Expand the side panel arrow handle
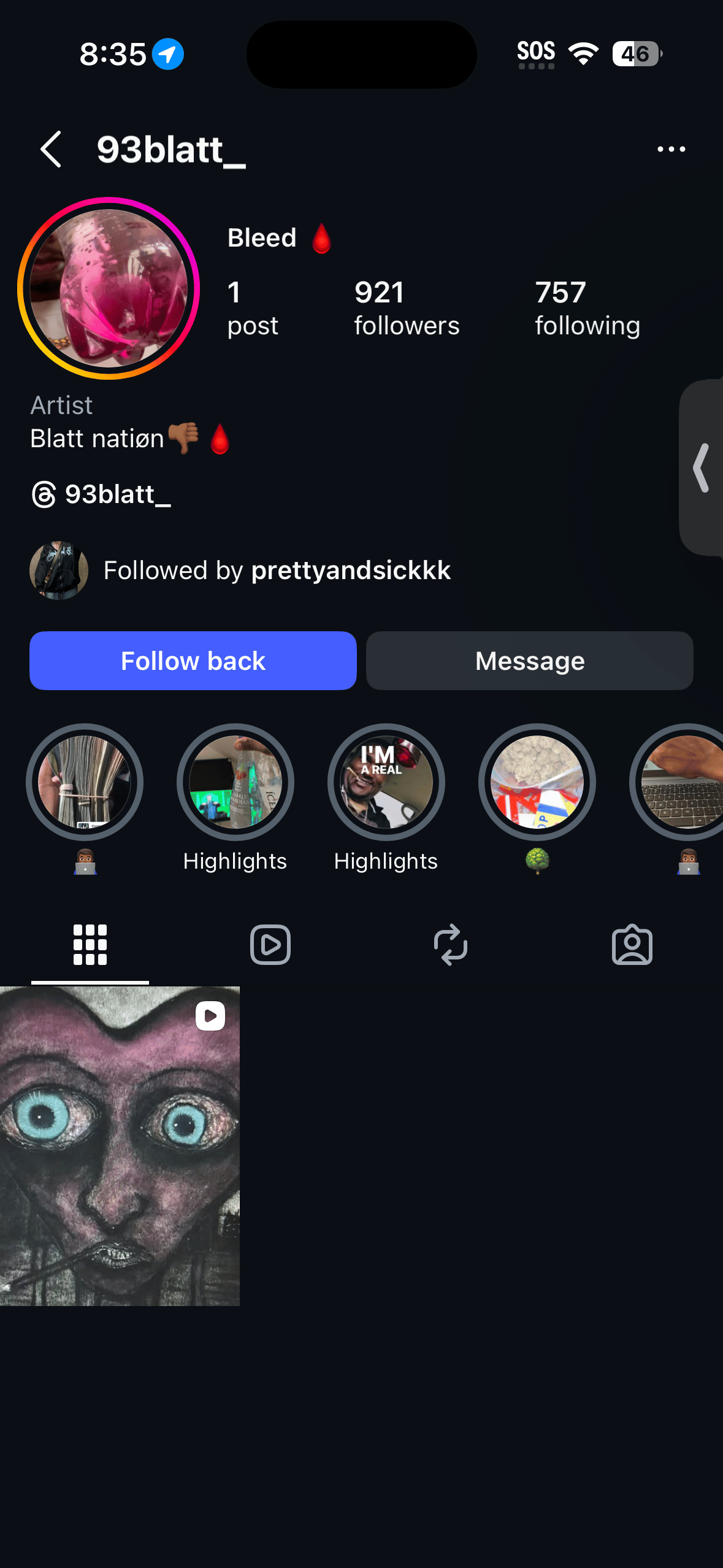The height and width of the screenshot is (1568, 723). tap(702, 467)
